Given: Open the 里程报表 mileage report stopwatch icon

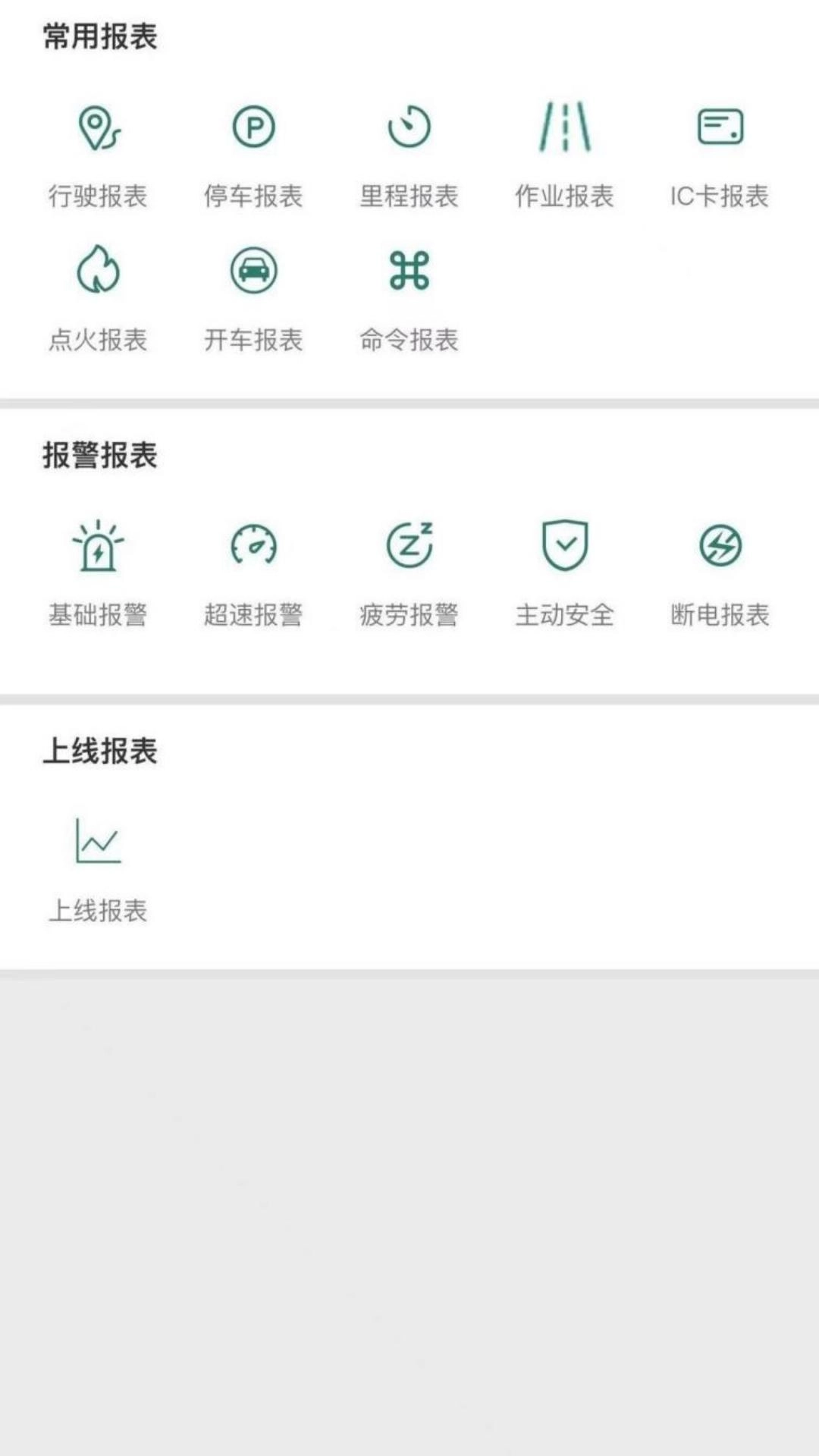Looking at the screenshot, I should pos(407,127).
